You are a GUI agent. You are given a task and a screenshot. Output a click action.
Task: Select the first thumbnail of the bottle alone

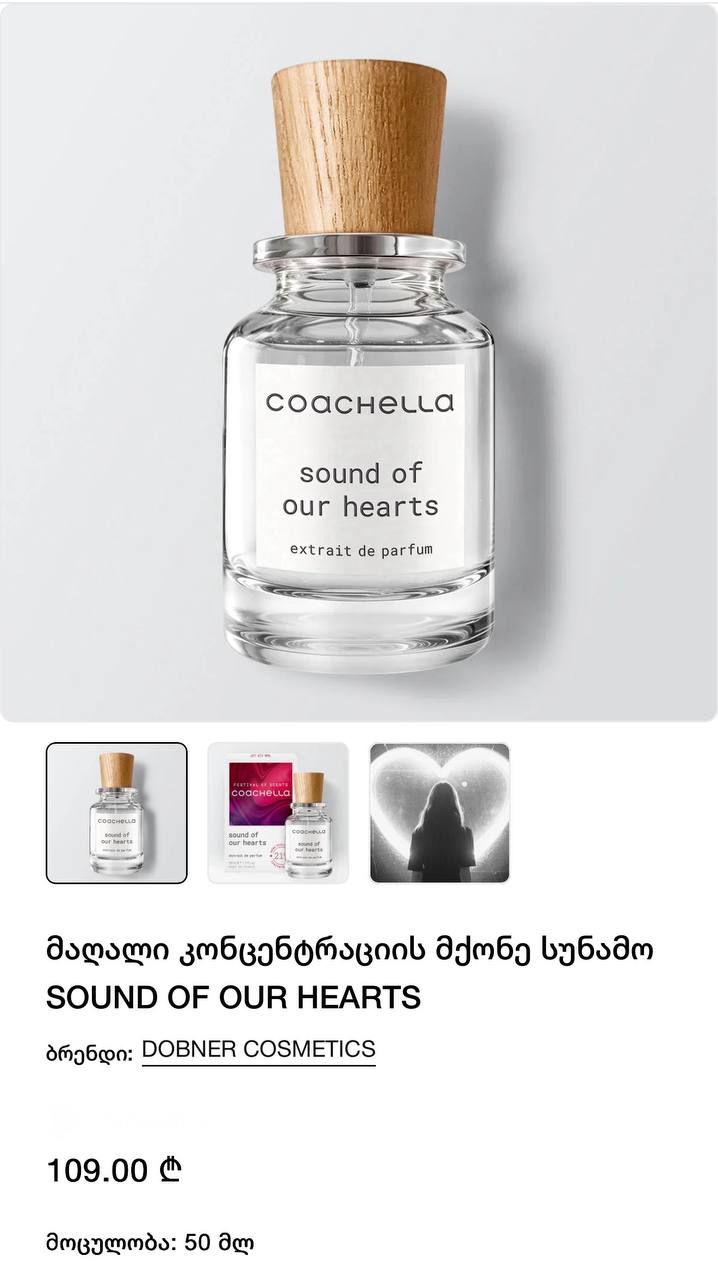tap(117, 813)
